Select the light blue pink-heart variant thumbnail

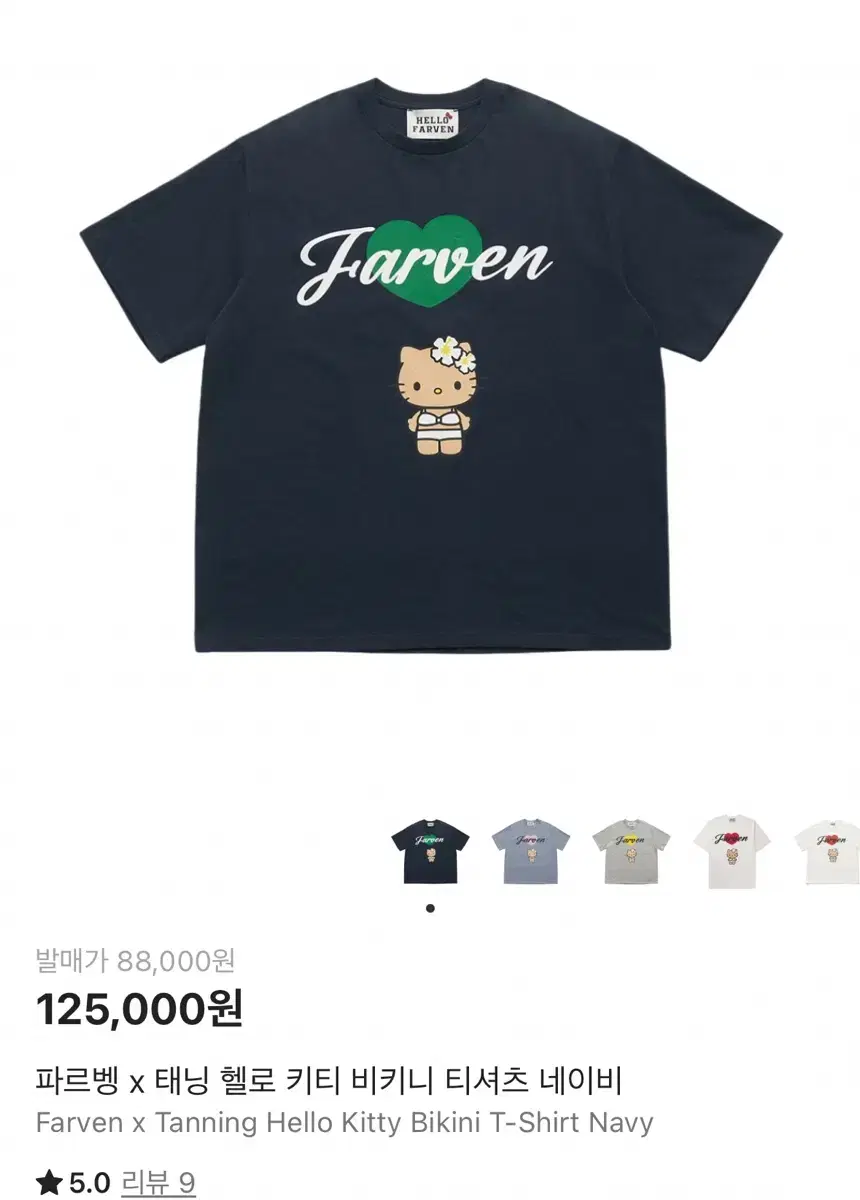[x=530, y=850]
